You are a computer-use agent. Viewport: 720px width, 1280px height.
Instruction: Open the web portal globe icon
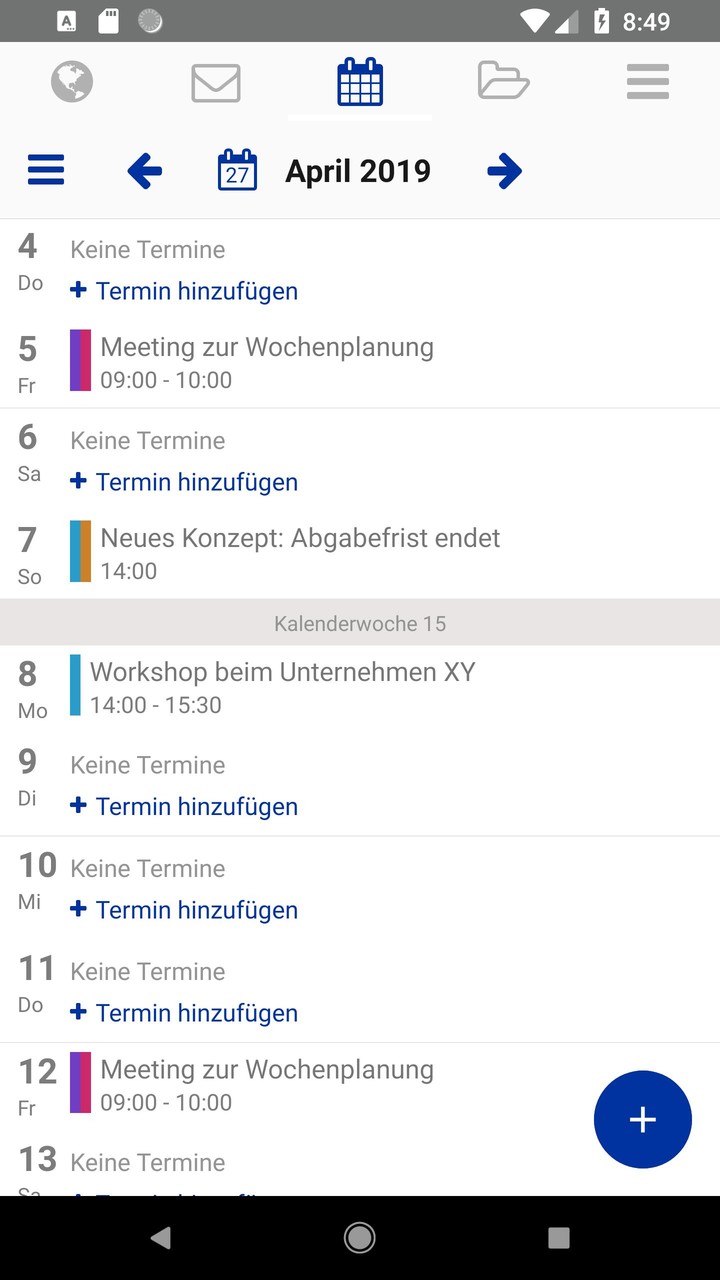click(x=71, y=82)
